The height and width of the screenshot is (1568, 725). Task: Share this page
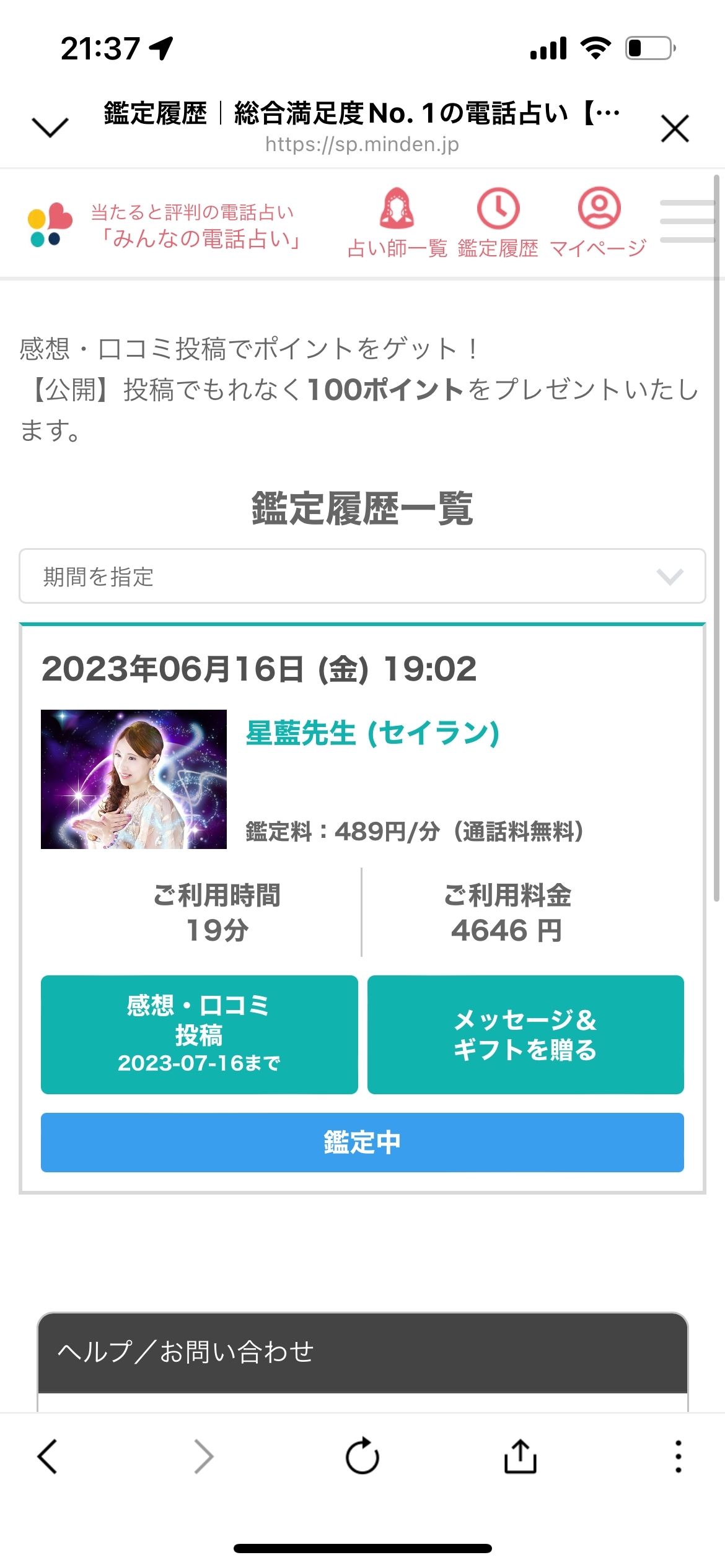coord(520,1456)
